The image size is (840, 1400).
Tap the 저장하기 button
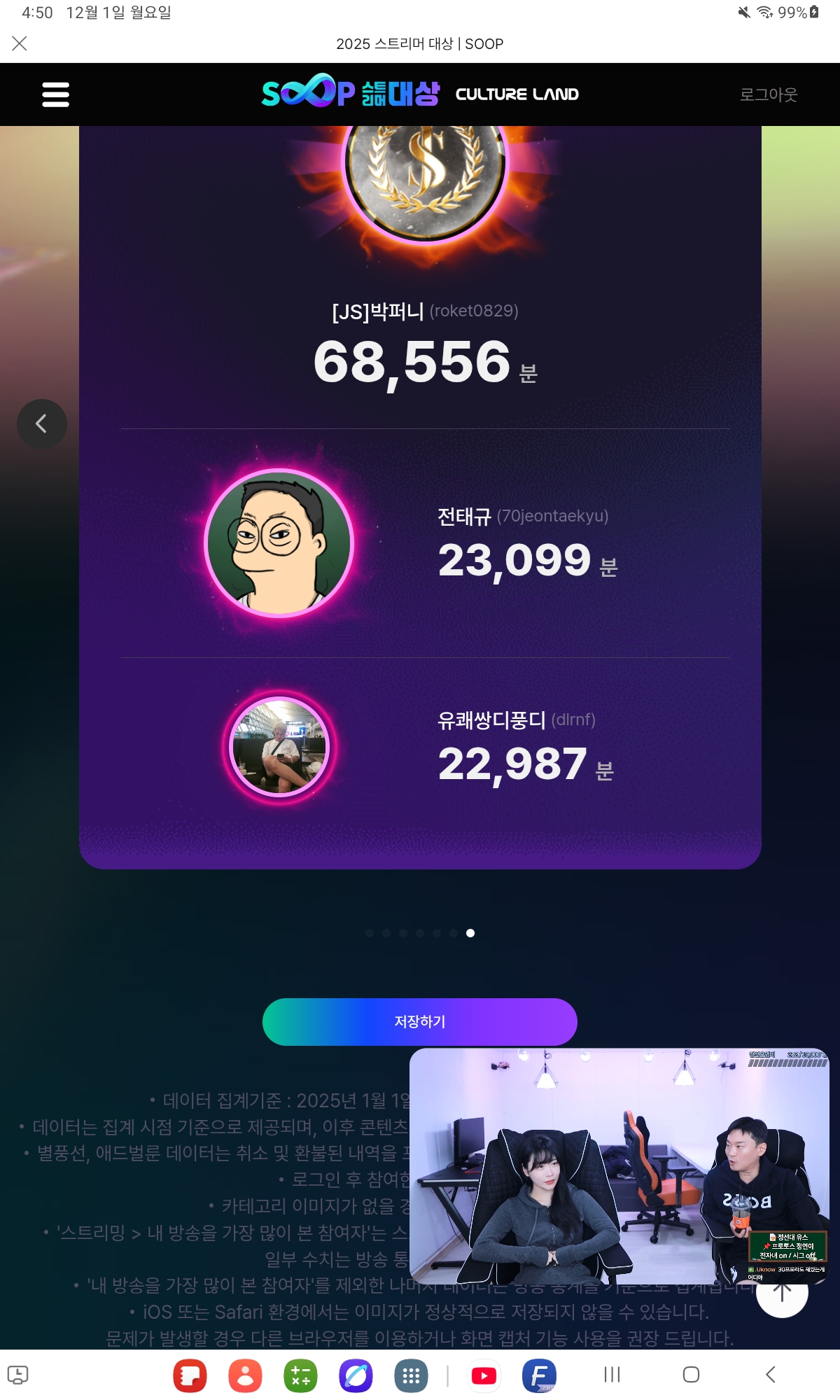(419, 1021)
